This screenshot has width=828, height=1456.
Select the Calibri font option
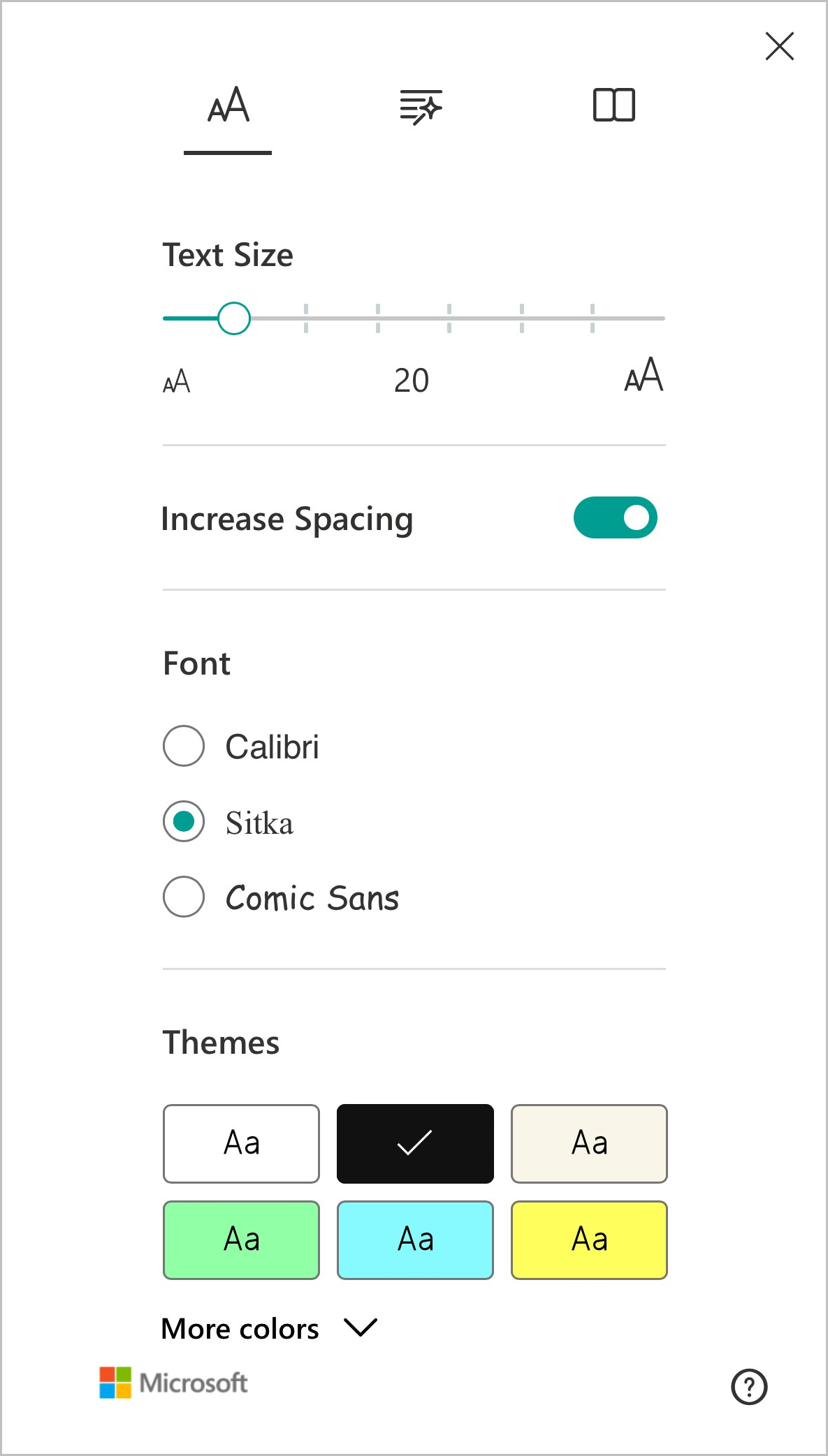point(241,747)
